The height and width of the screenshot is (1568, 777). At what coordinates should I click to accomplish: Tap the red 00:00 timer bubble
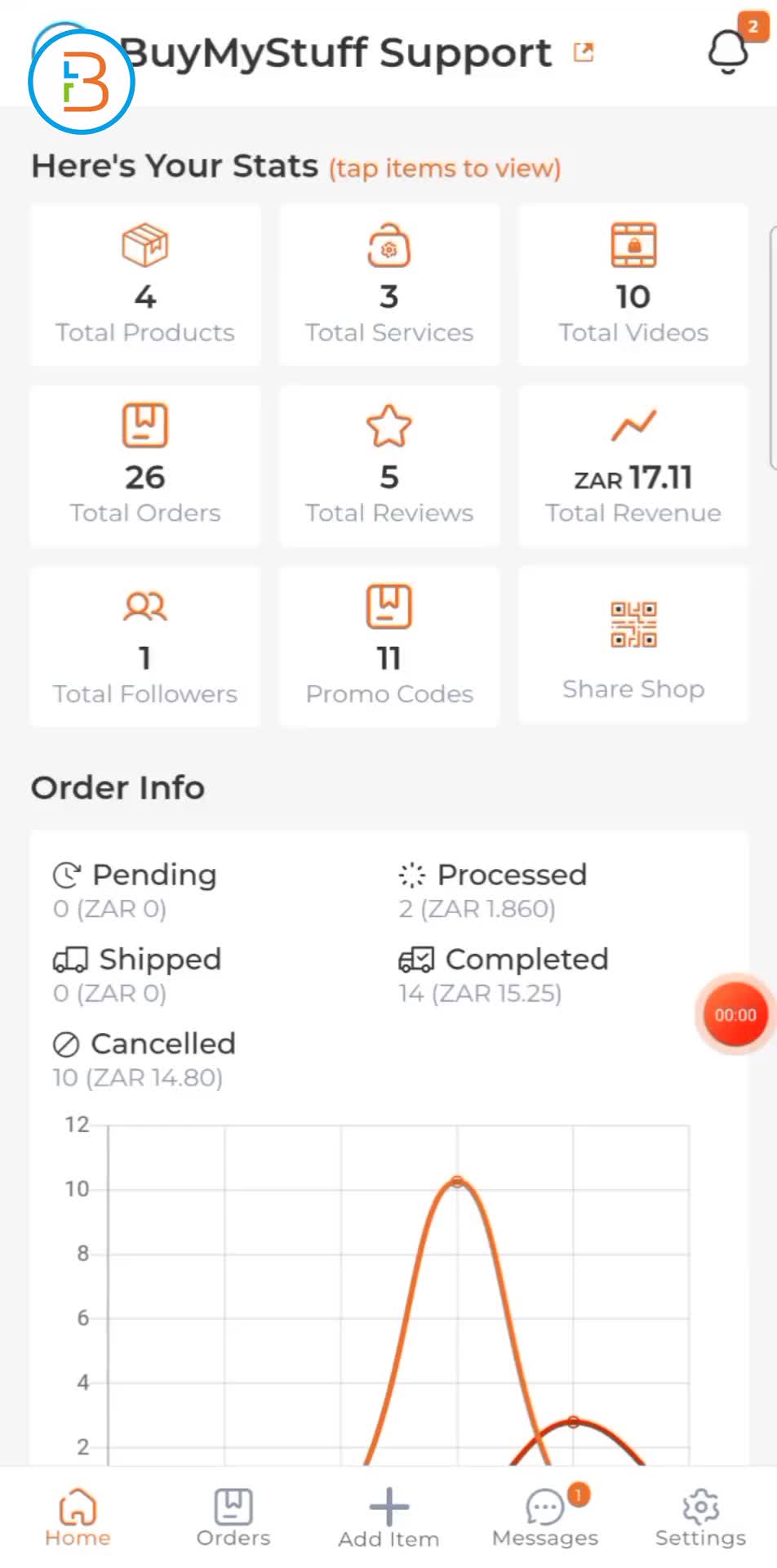(x=734, y=1015)
